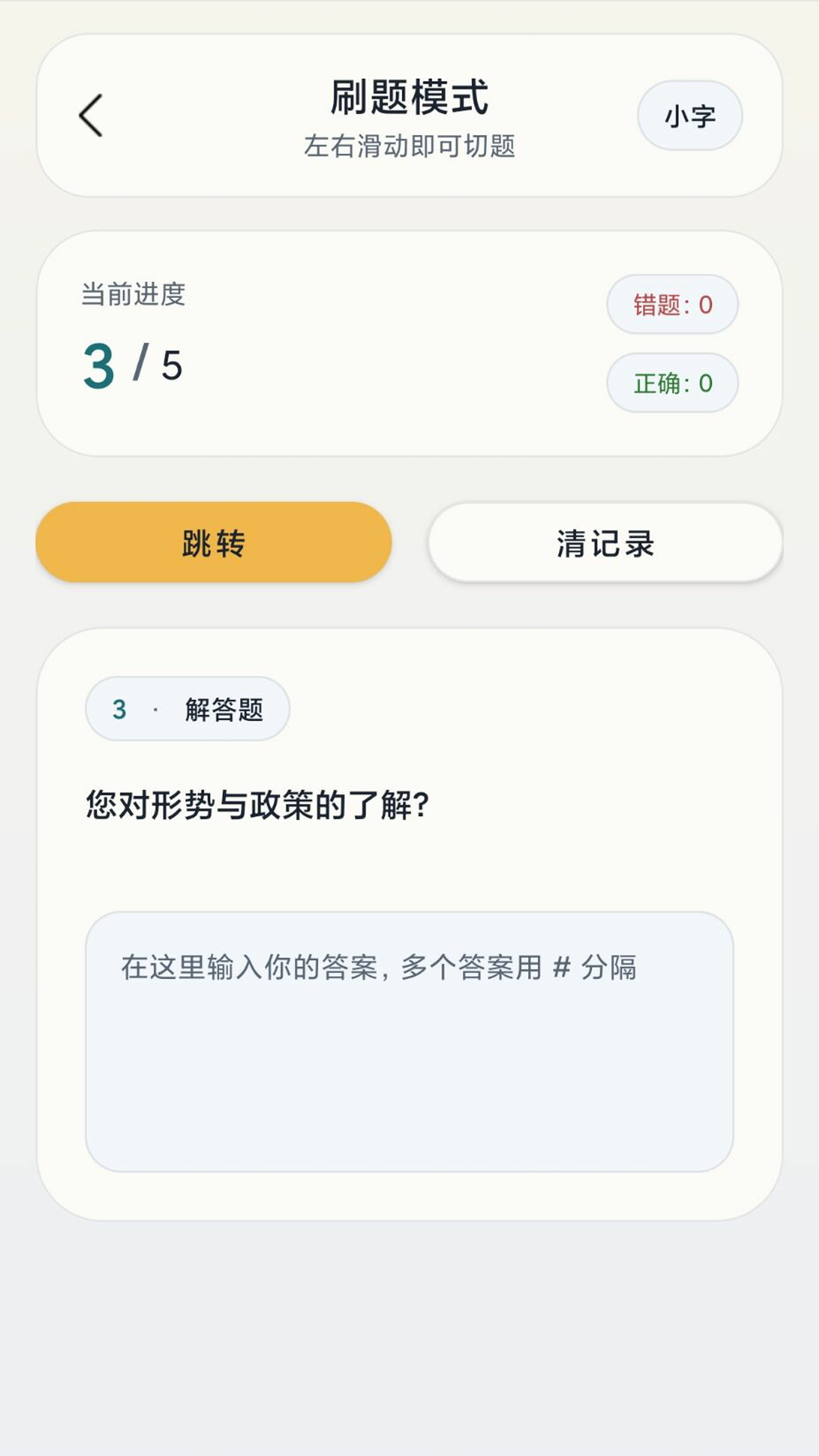Tap the yellow highlighted 跳转 pill
This screenshot has height=1456, width=819.
point(212,541)
